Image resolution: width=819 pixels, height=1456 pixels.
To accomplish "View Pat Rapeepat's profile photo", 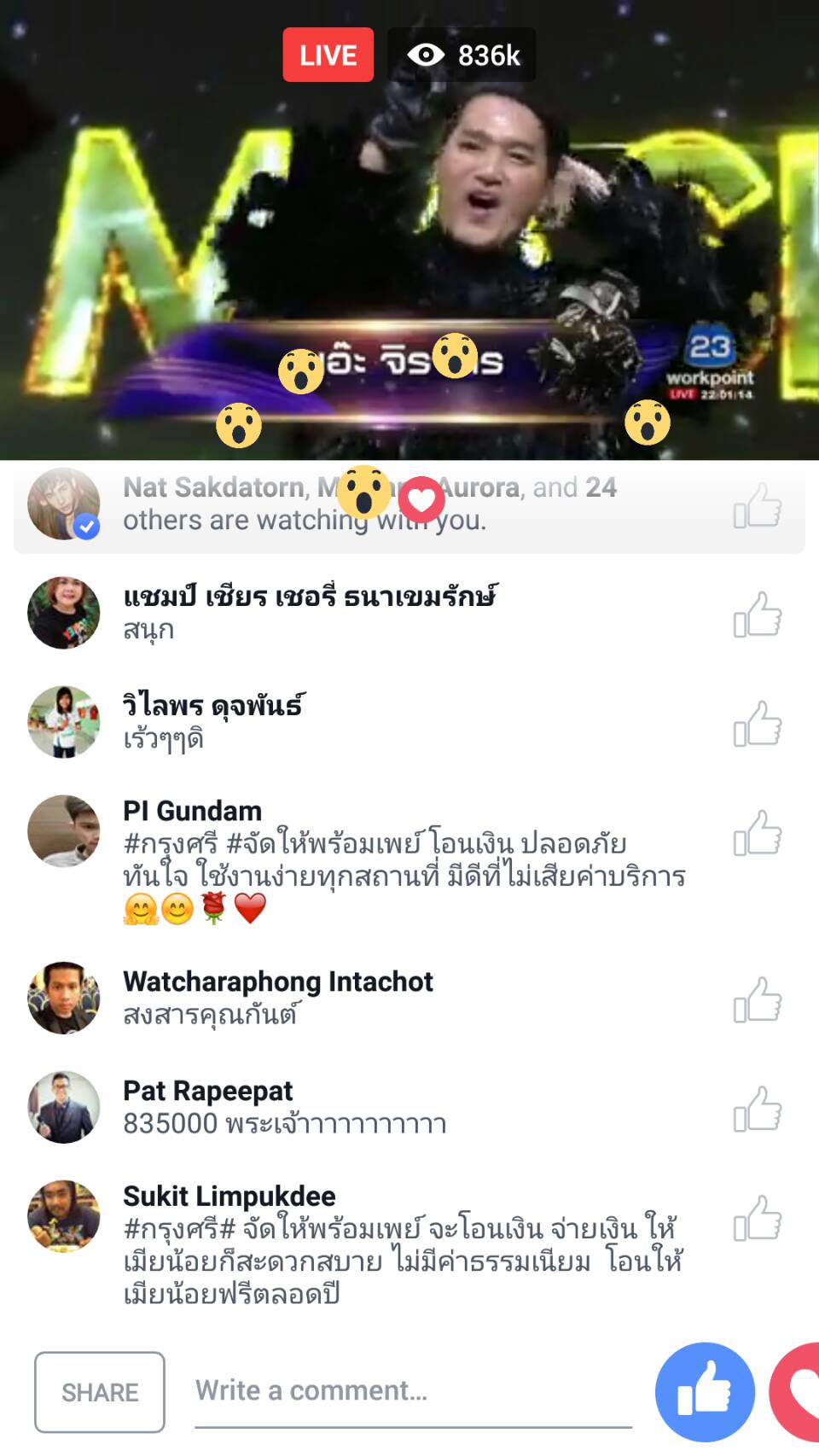I will (x=64, y=1107).
